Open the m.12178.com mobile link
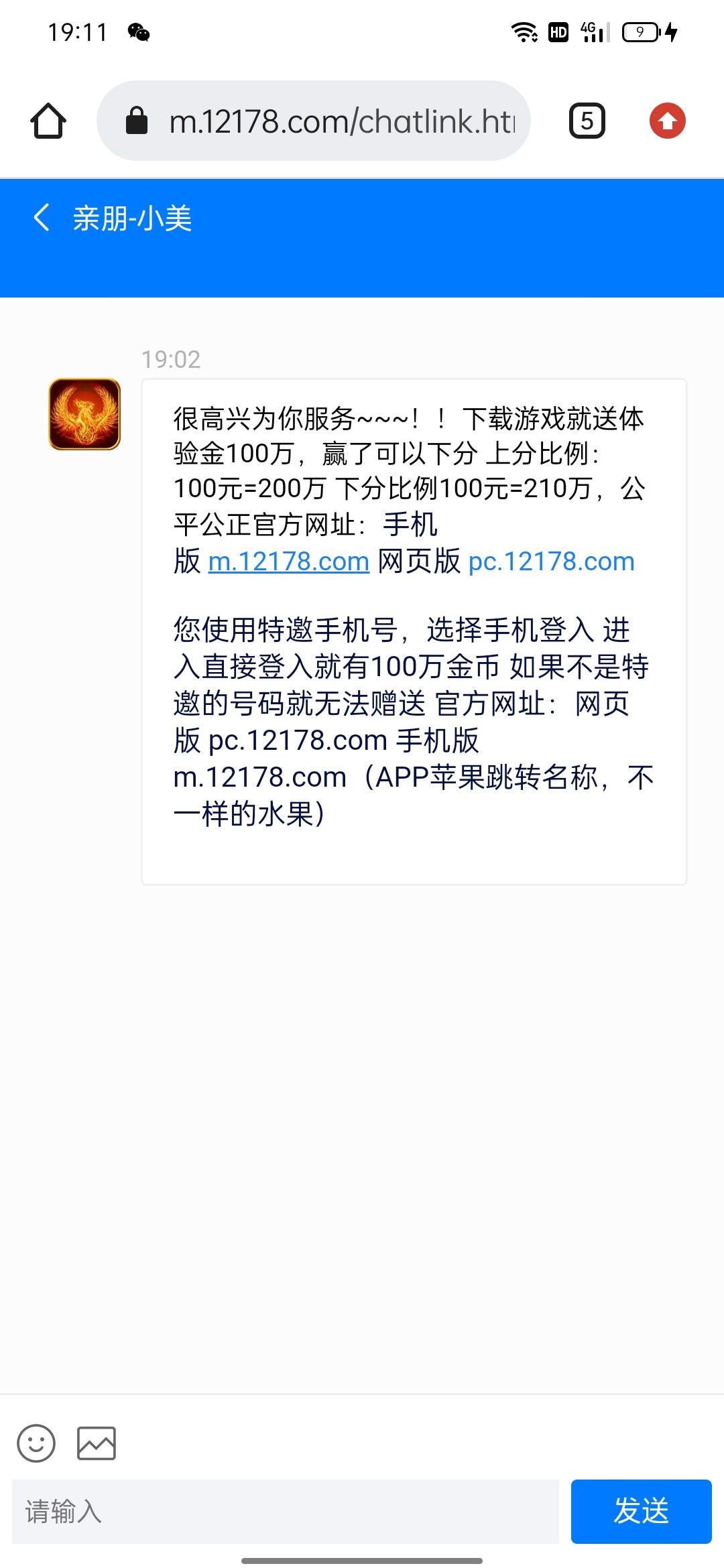This screenshot has width=724, height=1568. (x=288, y=562)
